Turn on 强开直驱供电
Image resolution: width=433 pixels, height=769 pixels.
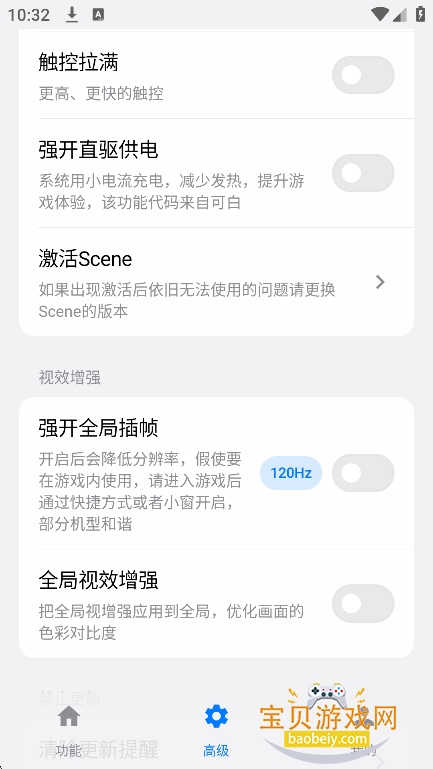click(363, 173)
